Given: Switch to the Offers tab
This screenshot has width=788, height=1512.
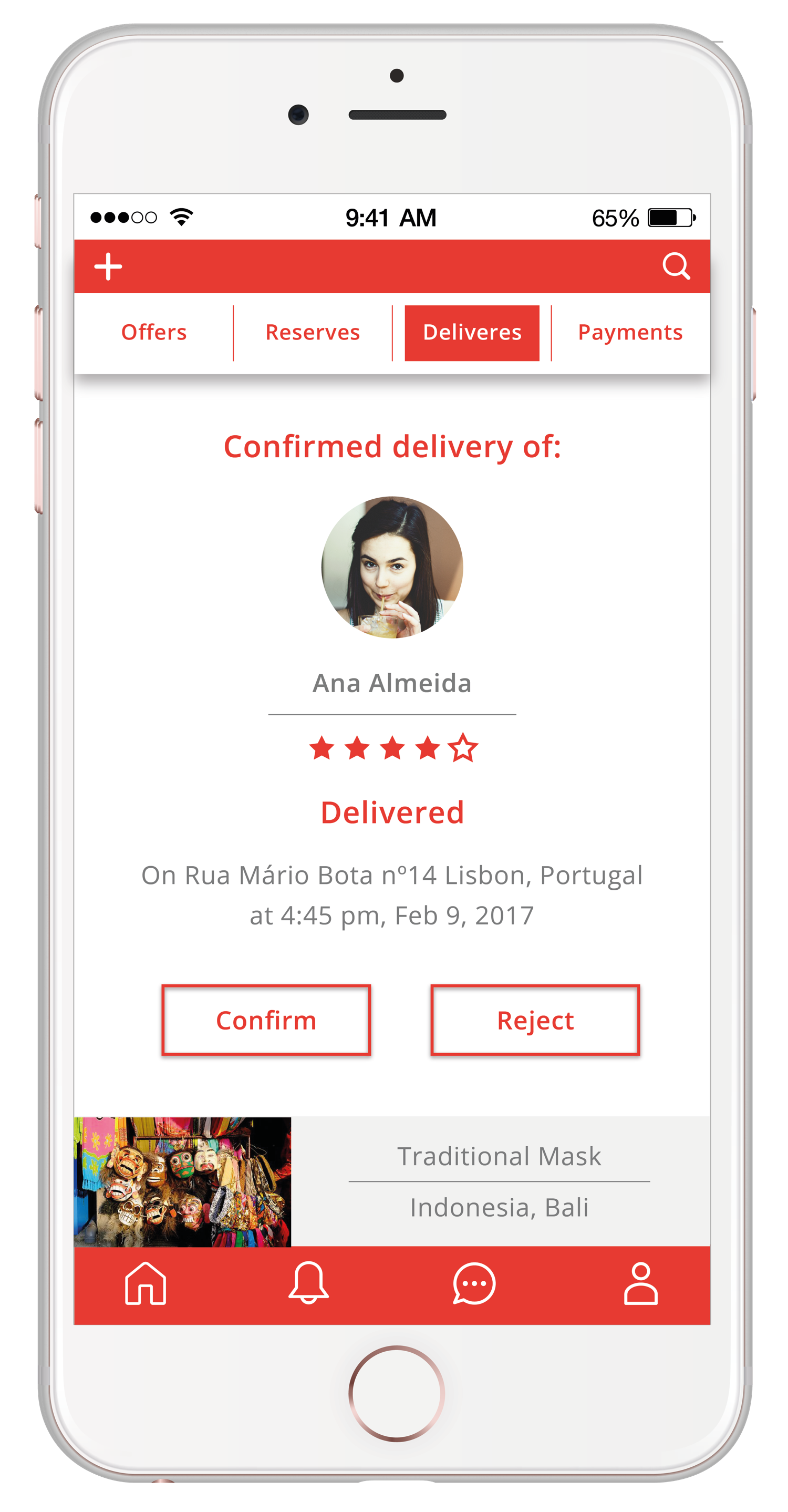Looking at the screenshot, I should 154,332.
